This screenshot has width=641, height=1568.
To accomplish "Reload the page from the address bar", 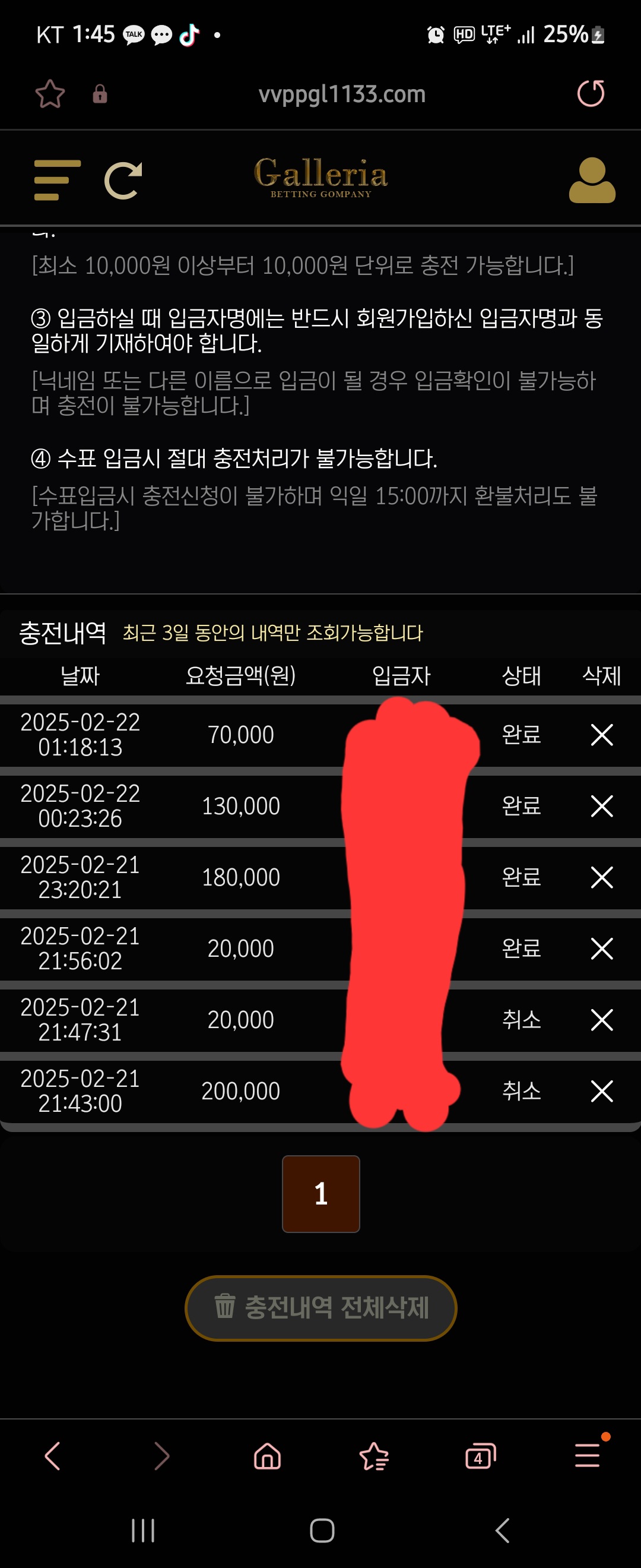I will point(590,94).
